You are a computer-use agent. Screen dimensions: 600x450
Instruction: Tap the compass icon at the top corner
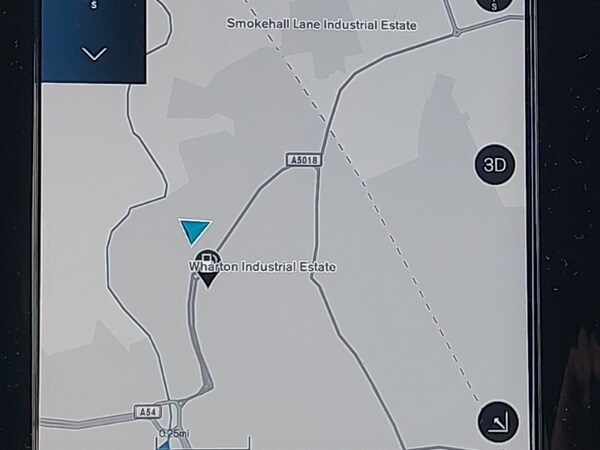(x=490, y=5)
